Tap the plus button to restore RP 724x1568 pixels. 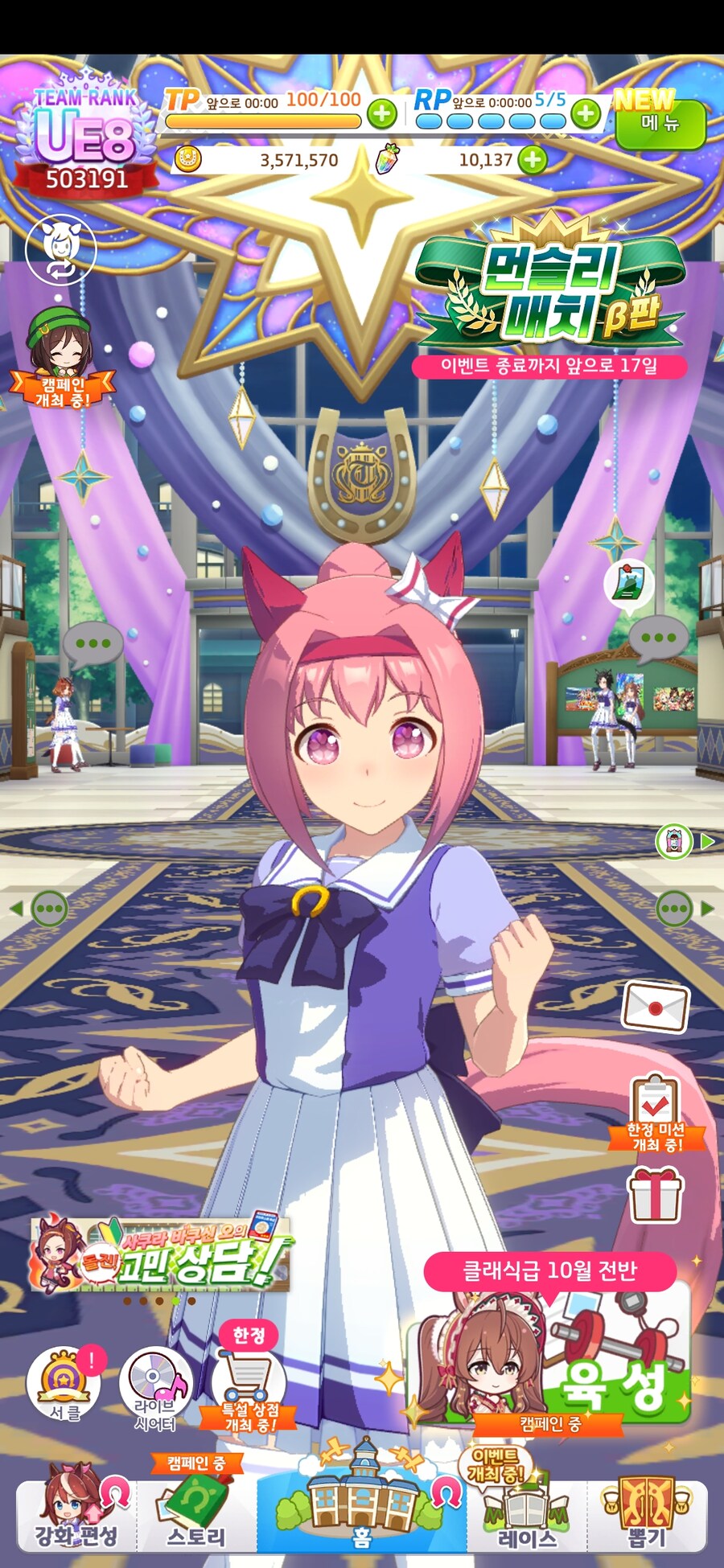pyautogui.click(x=586, y=114)
